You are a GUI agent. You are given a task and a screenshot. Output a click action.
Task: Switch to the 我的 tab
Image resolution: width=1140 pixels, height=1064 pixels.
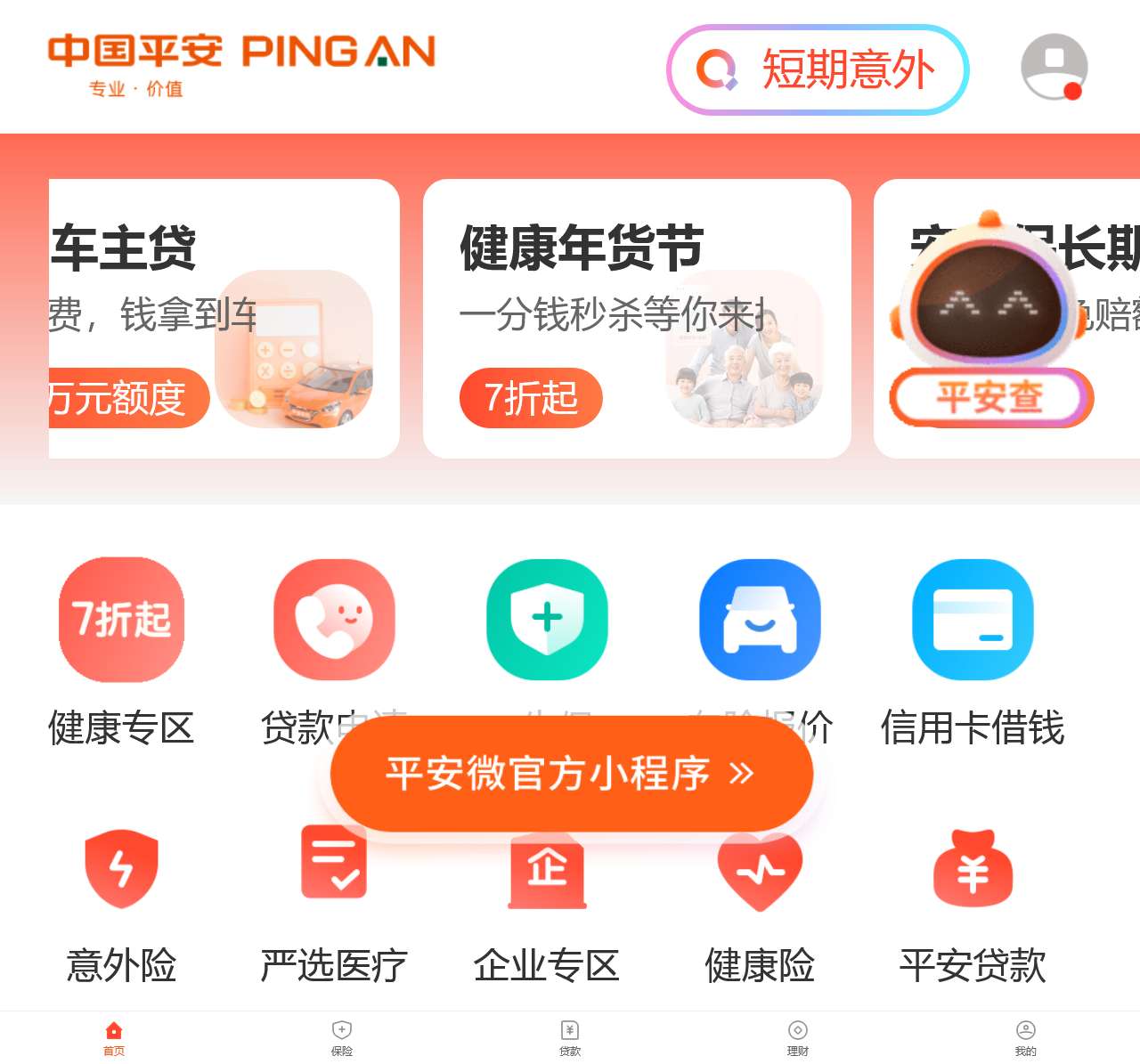pyautogui.click(x=1026, y=1038)
